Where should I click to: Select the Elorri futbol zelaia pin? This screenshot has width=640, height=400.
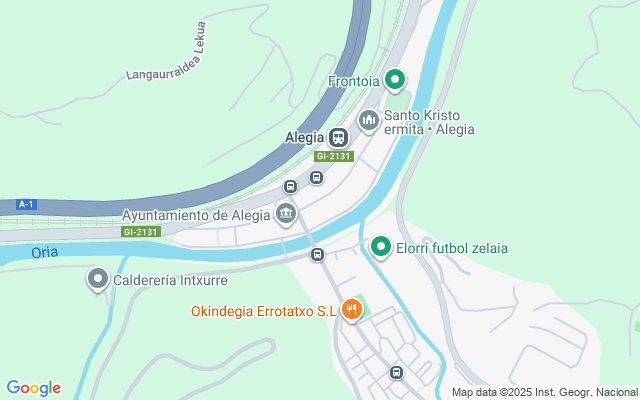click(381, 246)
